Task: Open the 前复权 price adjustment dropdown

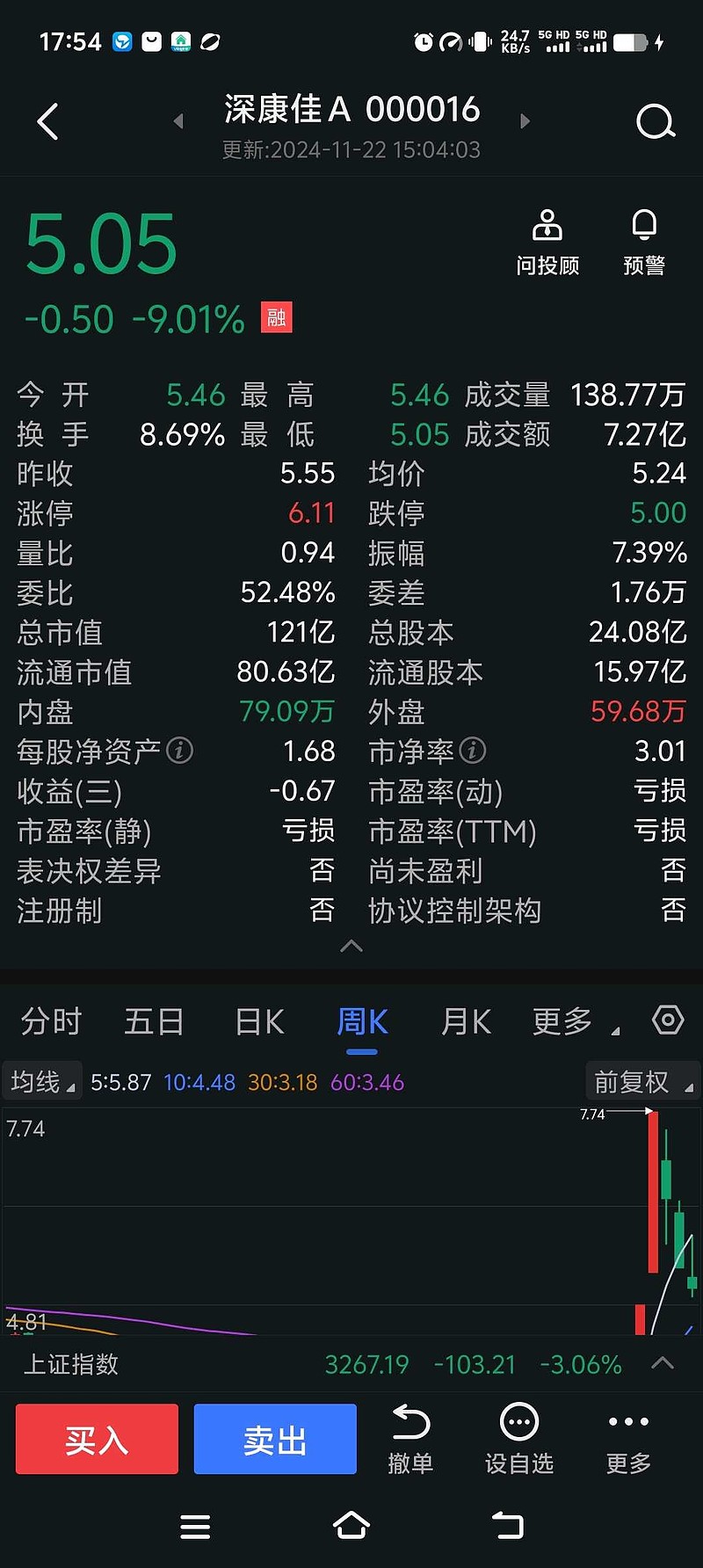Action: [642, 1080]
